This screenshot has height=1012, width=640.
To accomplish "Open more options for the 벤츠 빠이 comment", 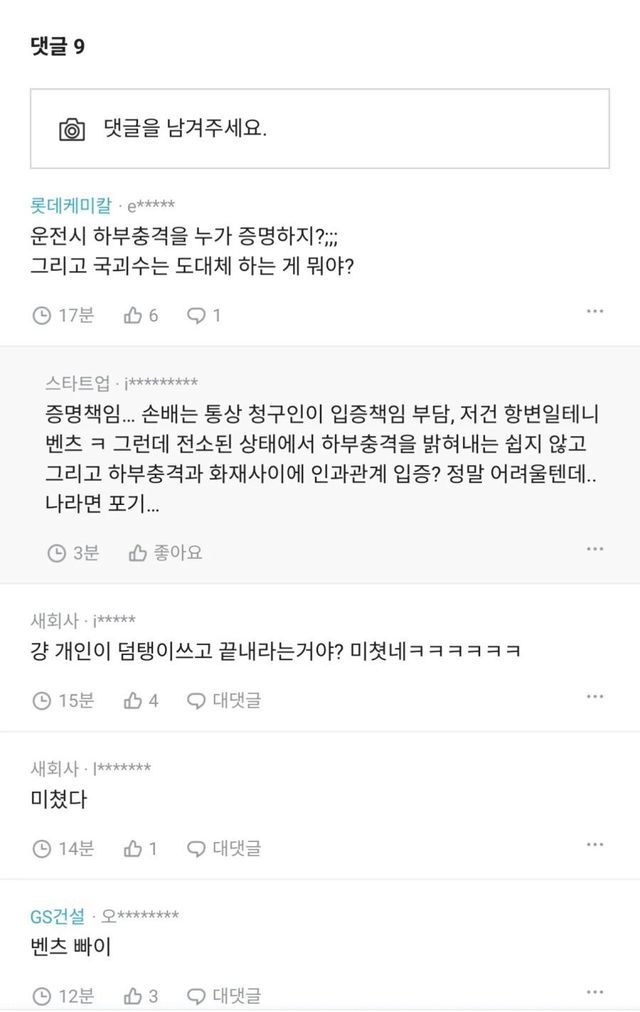I will point(595,993).
